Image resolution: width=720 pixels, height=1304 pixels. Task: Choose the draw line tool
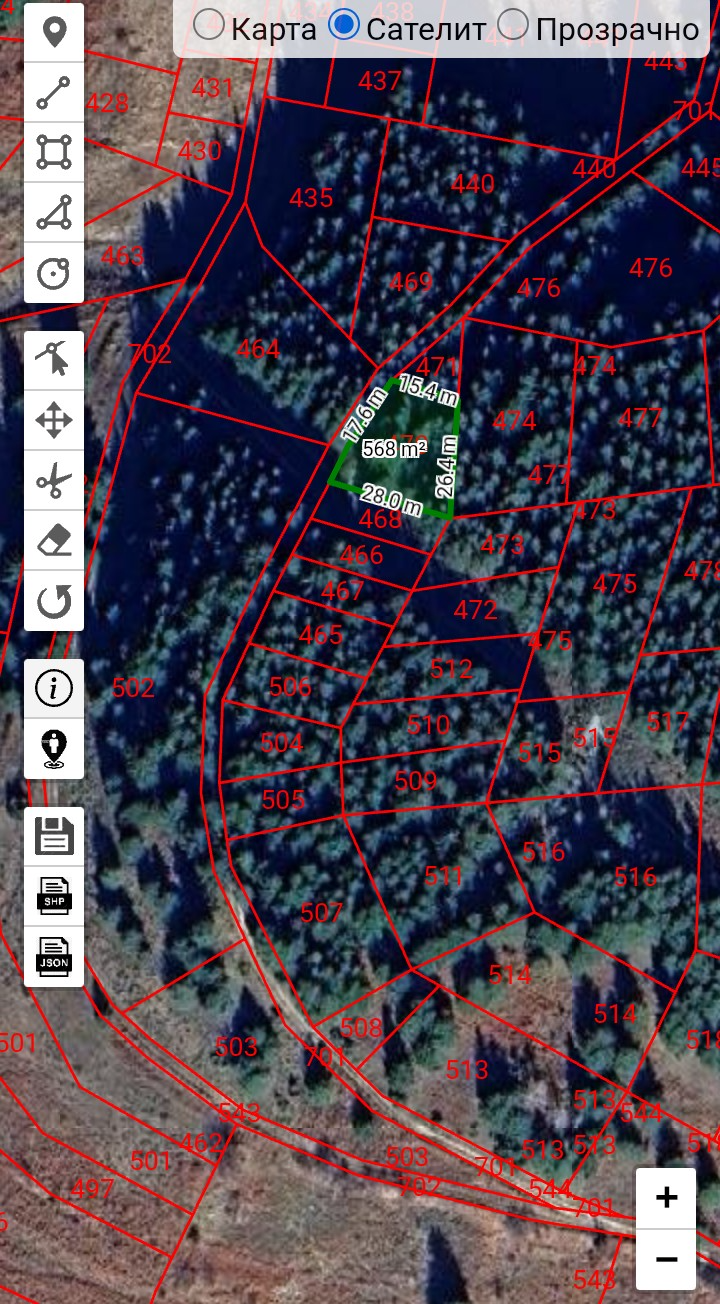click(54, 92)
